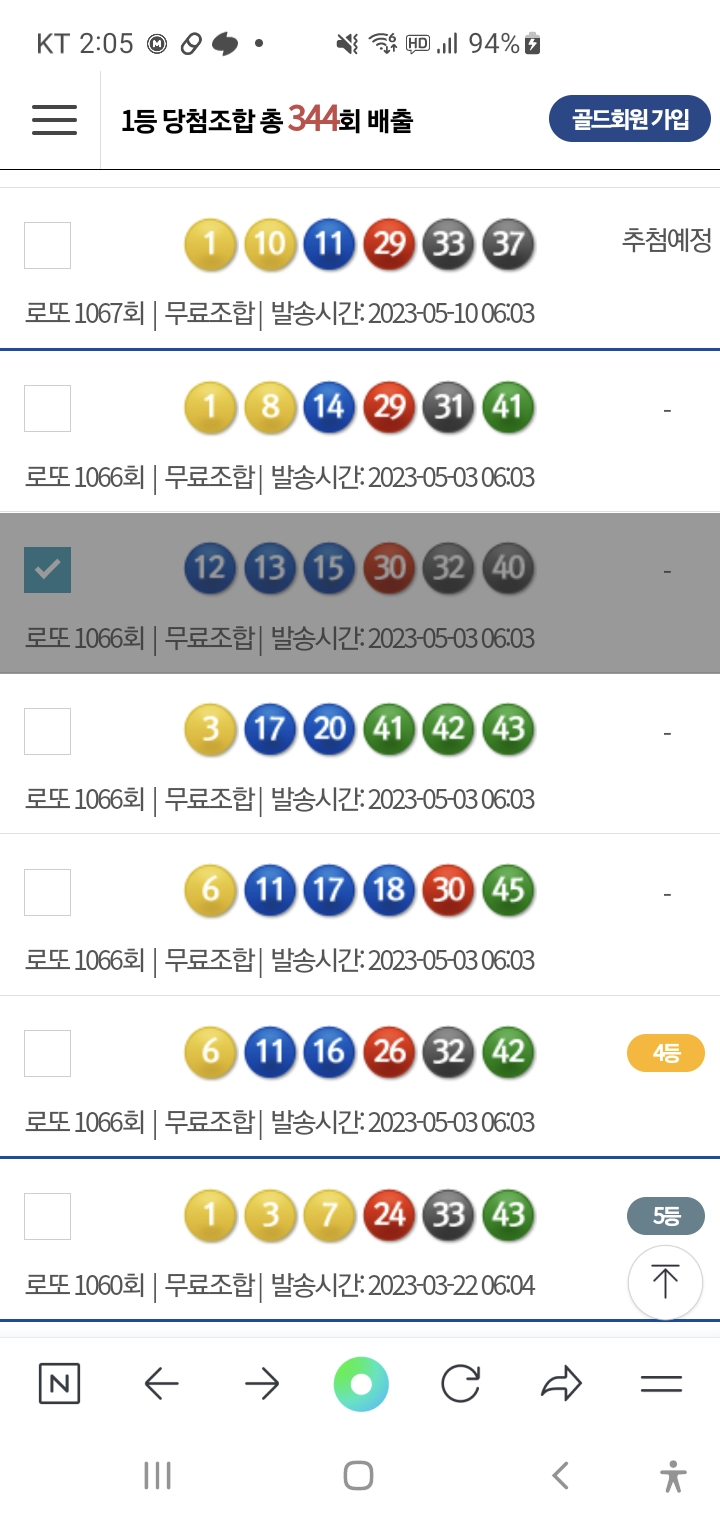Uncheck the combination 12 13 15 30 32 40
The image size is (720, 1520).
pyautogui.click(x=47, y=570)
